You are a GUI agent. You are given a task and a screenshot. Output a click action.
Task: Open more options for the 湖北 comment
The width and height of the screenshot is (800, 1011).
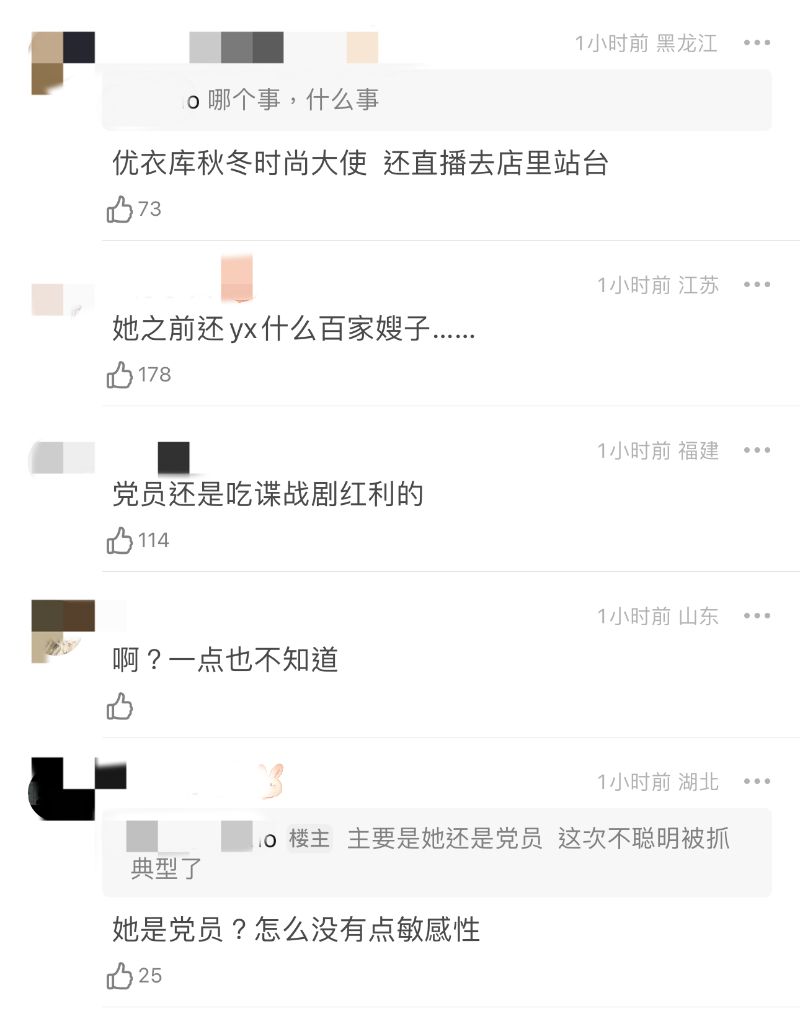coord(757,781)
